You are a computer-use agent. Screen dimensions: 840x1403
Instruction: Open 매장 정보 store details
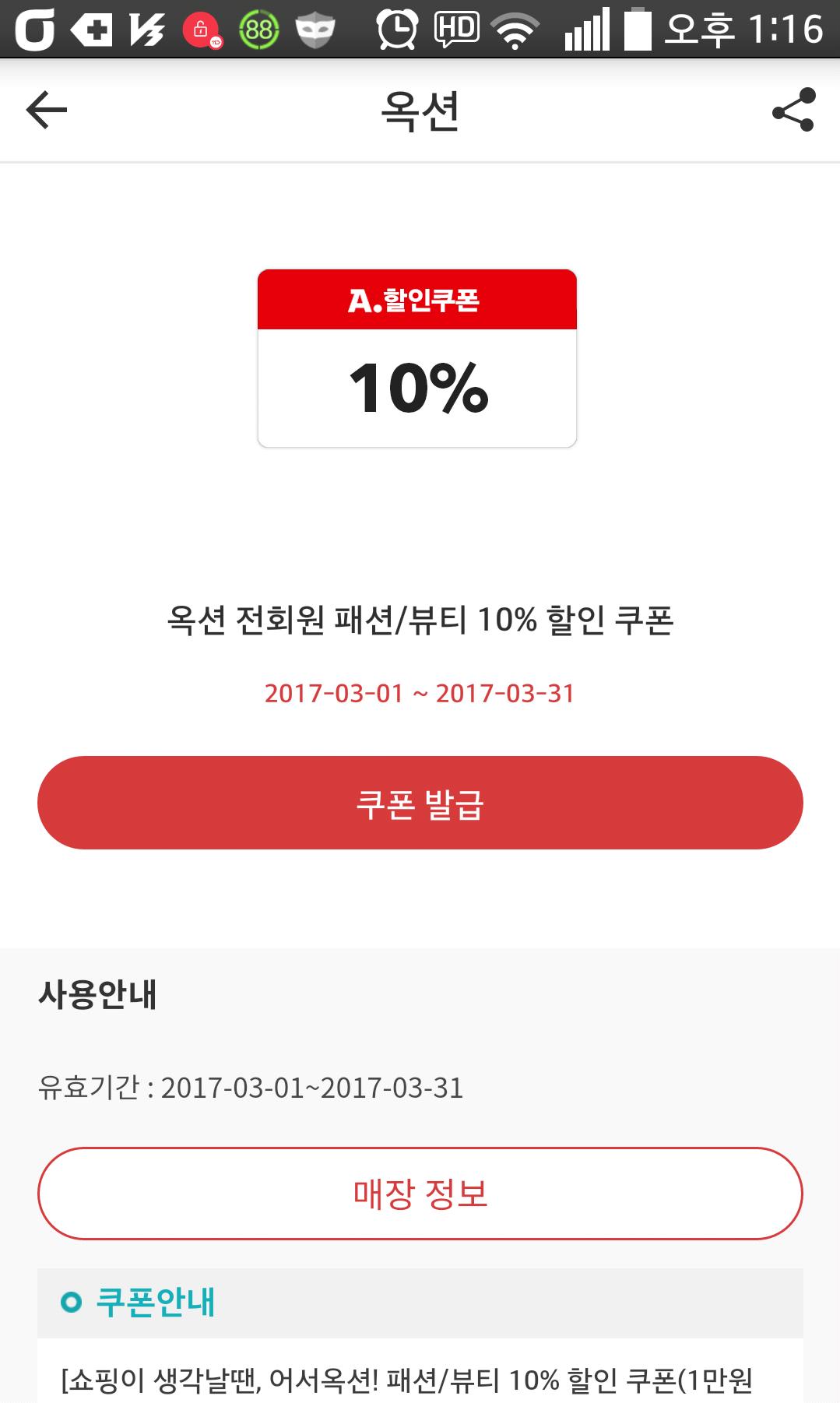coord(420,1193)
